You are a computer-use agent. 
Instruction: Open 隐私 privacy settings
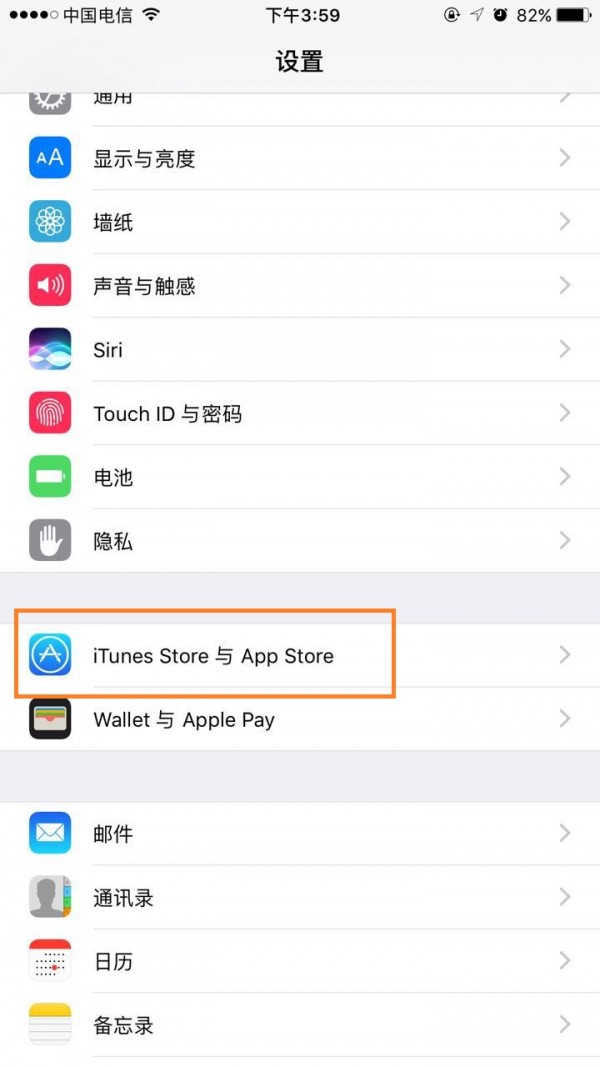click(300, 541)
